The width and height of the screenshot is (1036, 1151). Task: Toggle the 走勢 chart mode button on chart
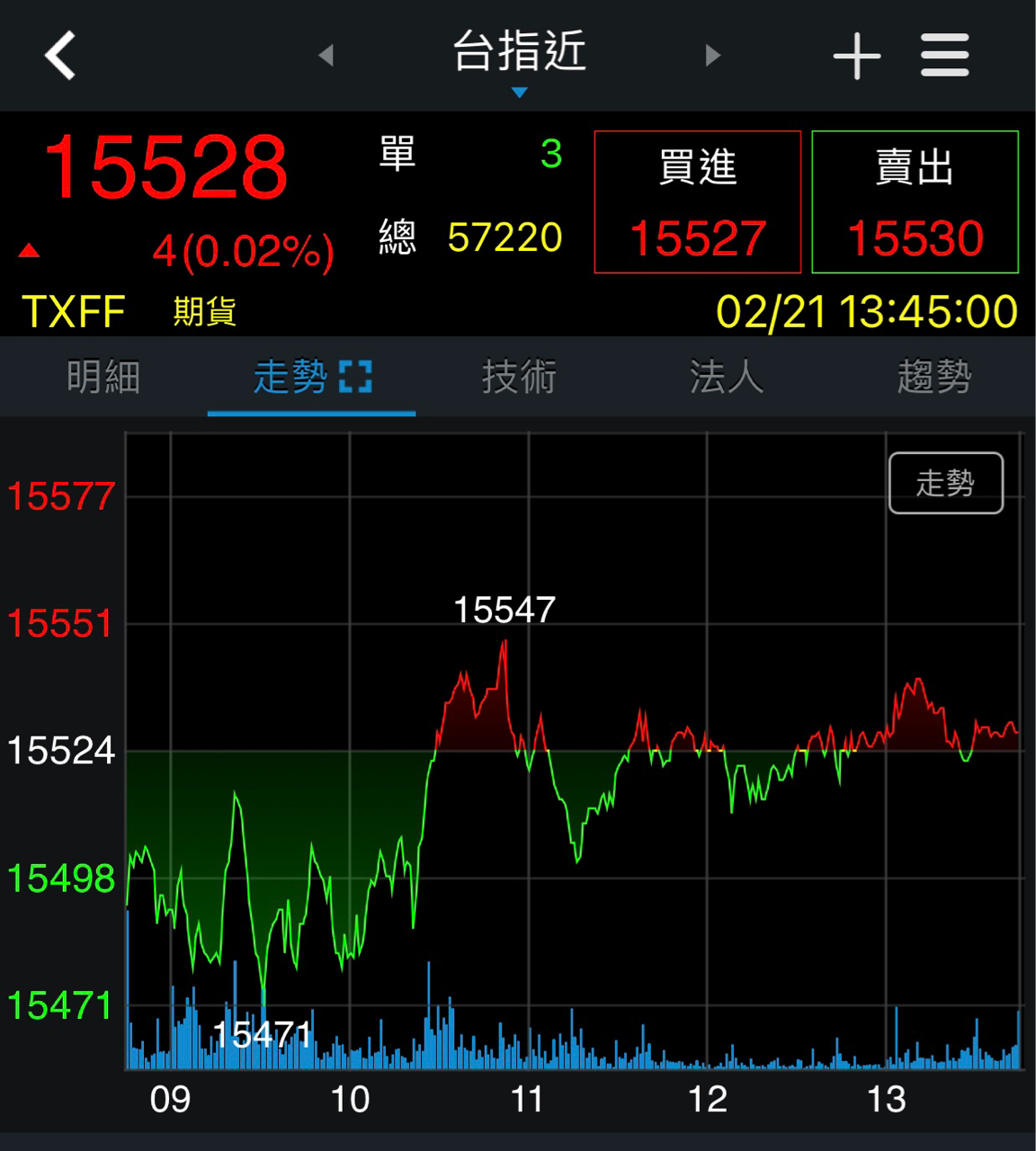coord(945,483)
